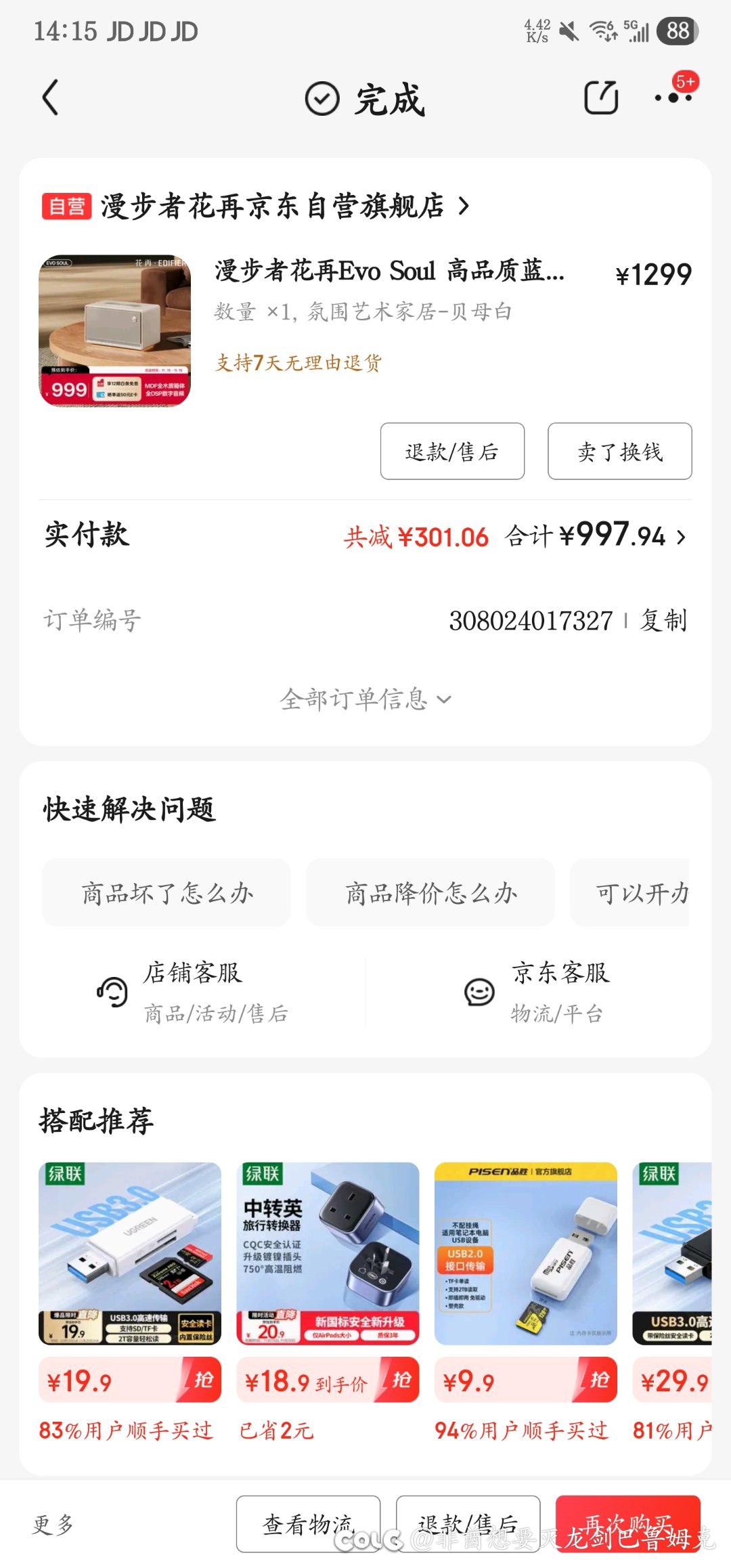The image size is (731, 1568).
Task: Tap 查看物流 to track the shipment
Action: [308, 1524]
